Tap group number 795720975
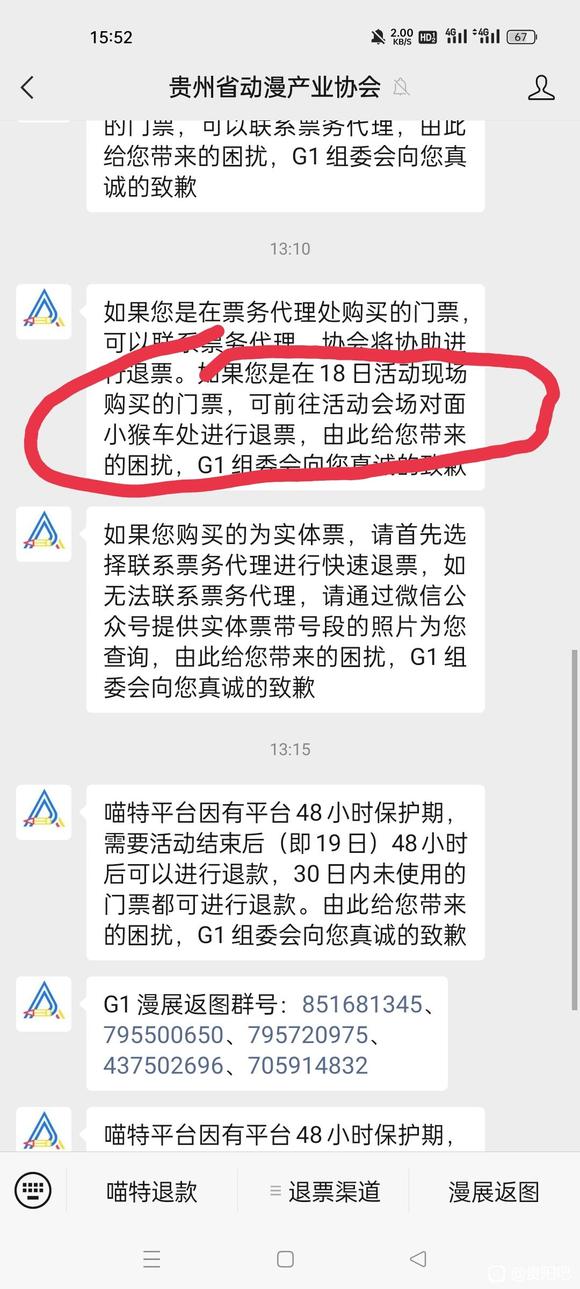 click(309, 1035)
